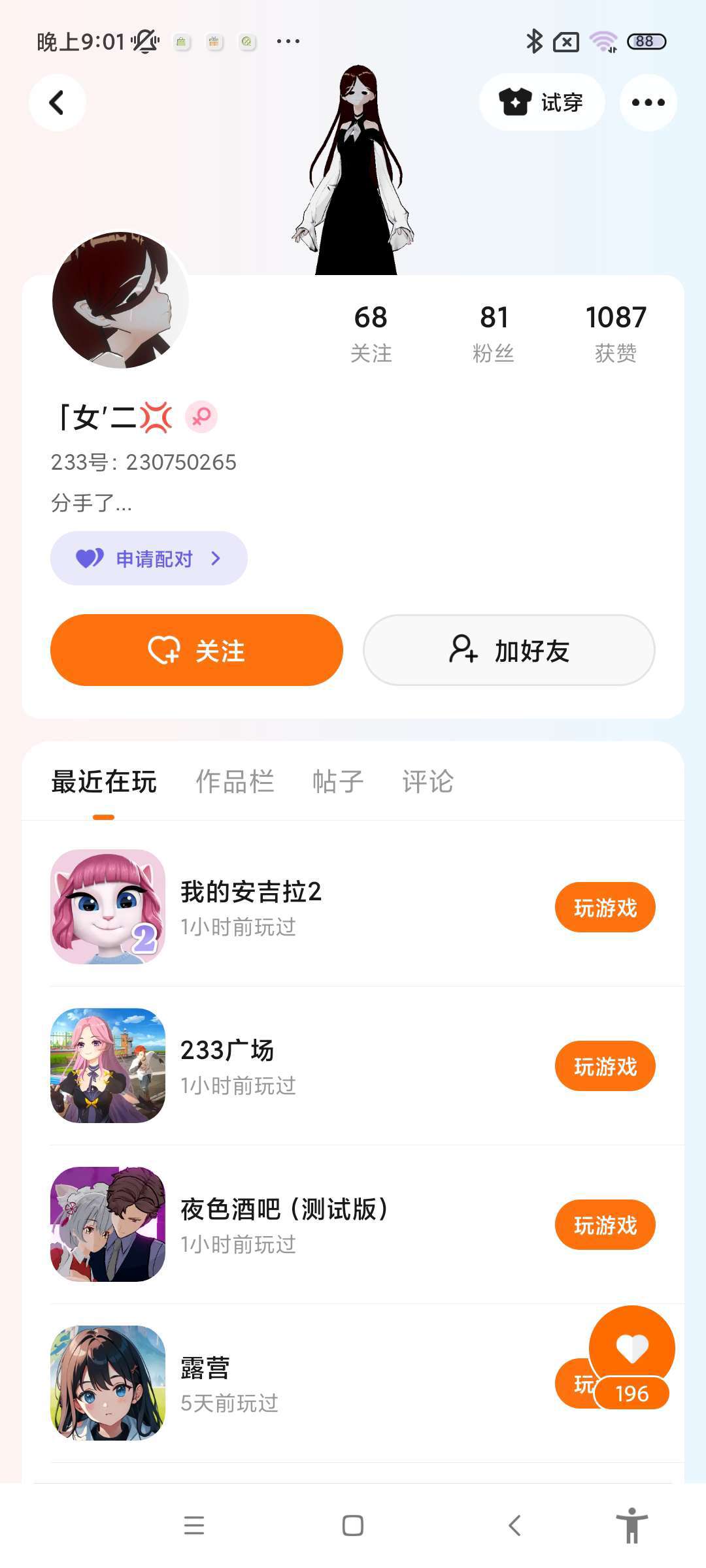Open the user's profile avatar
Screen dimensions: 706x1568
(120, 301)
